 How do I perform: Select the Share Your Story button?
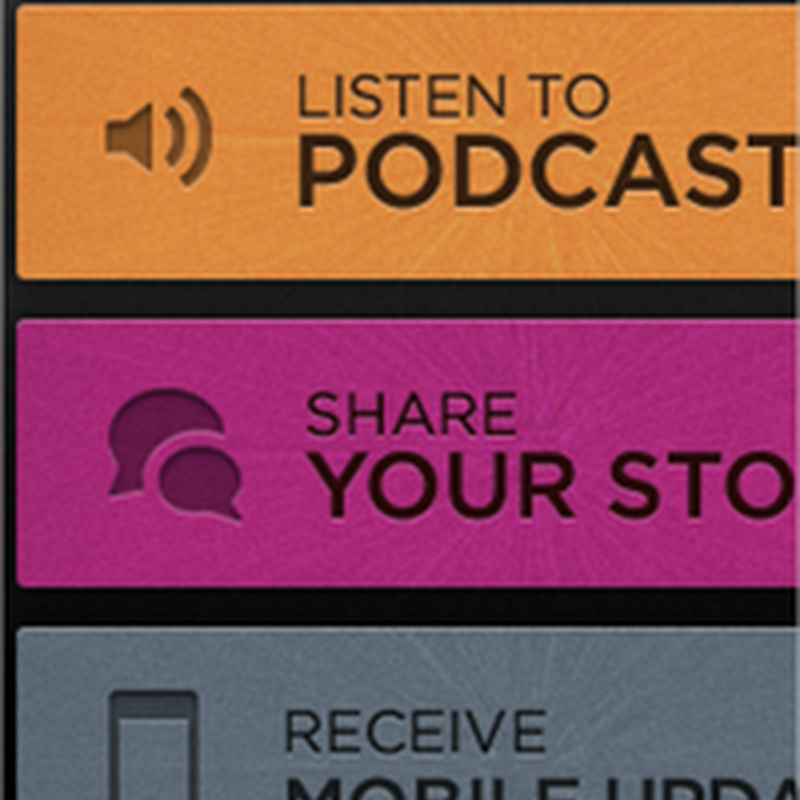(x=410, y=452)
